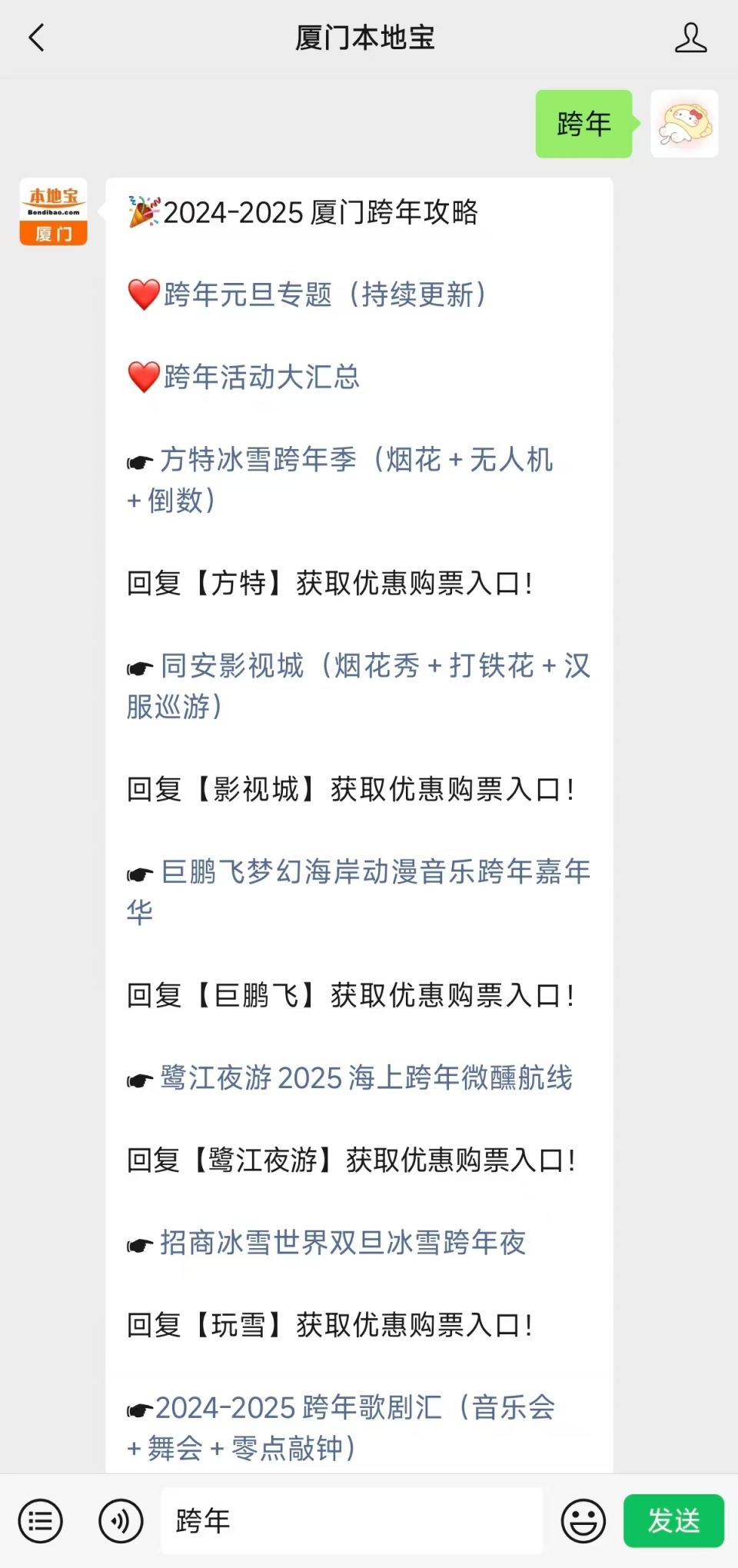This screenshot has width=738, height=1568.
Task: Open the service menu list icon
Action: 41,1520
